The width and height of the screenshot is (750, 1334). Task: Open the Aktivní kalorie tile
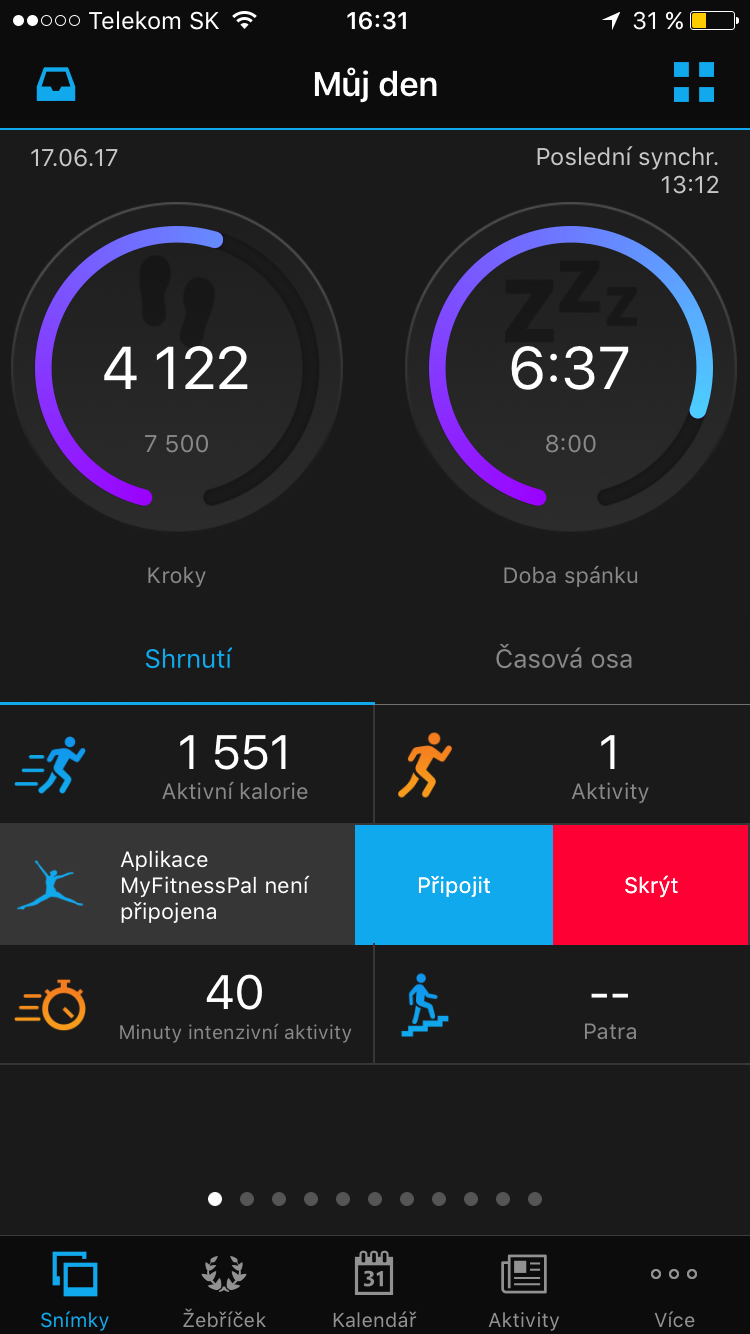[187, 766]
